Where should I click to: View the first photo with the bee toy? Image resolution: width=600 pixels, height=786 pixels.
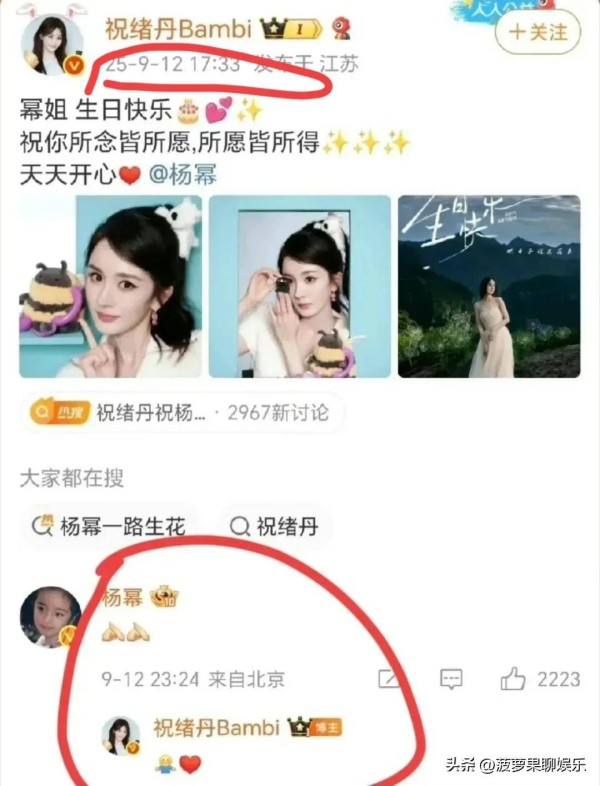click(111, 286)
